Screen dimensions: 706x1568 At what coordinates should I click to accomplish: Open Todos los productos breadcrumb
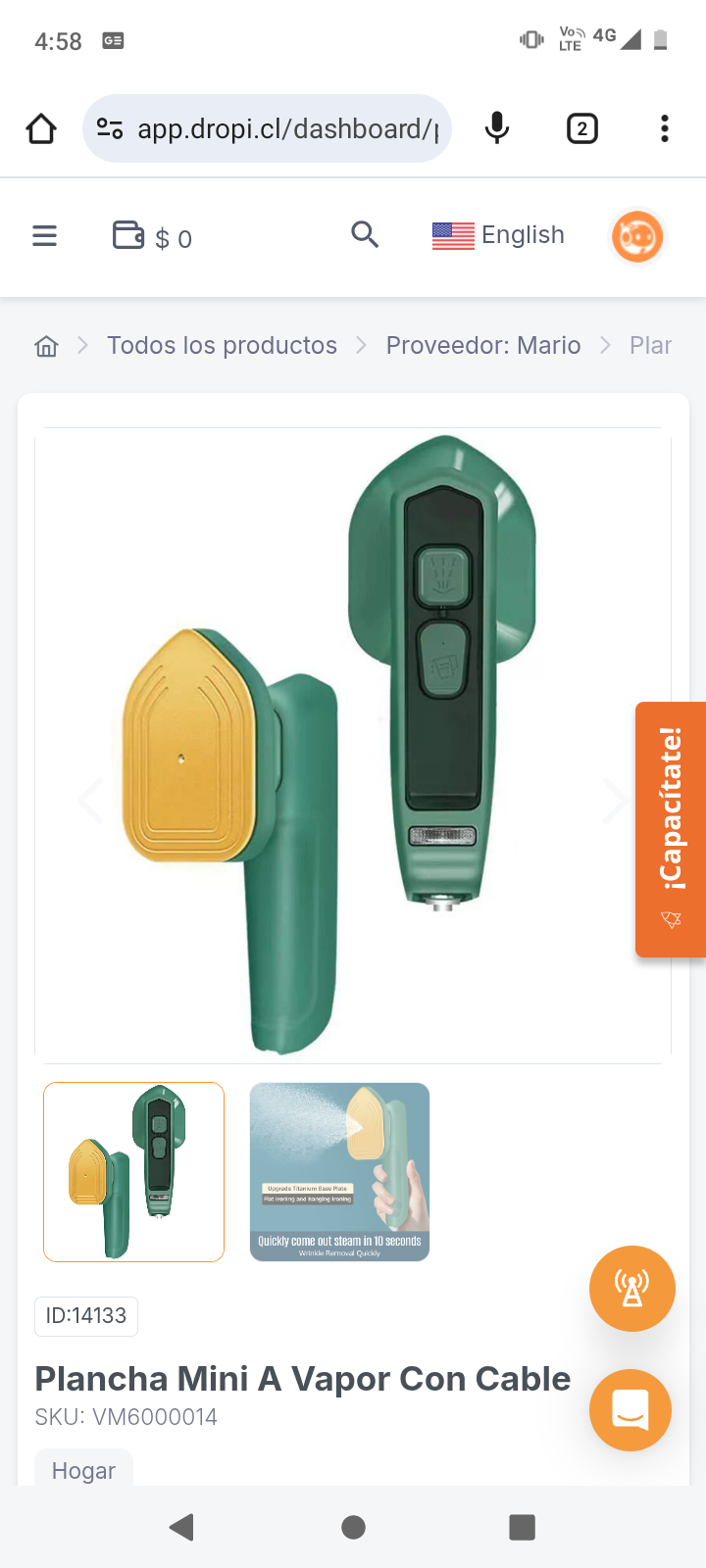pyautogui.click(x=222, y=346)
